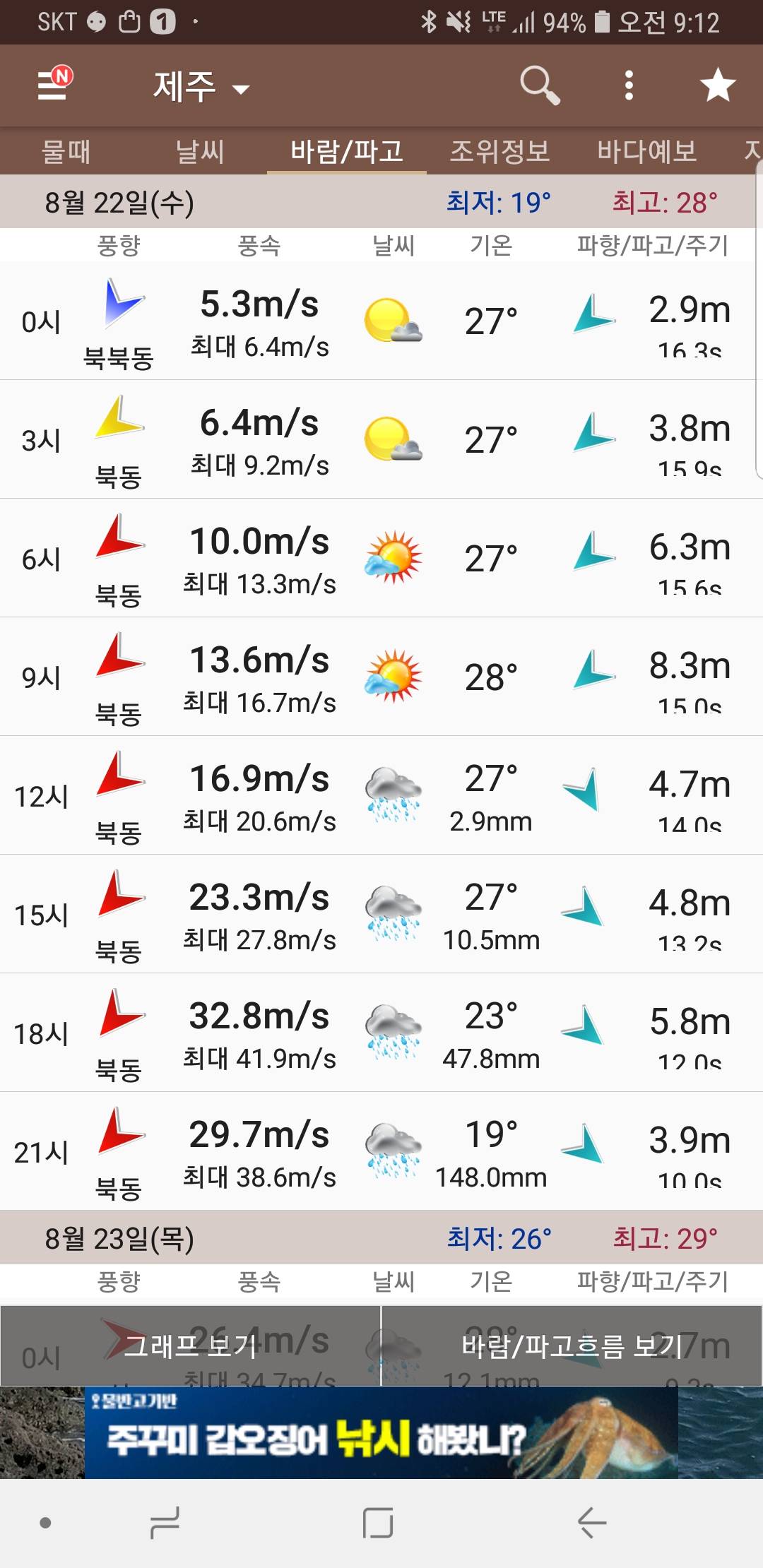Screen dimensions: 763x1568
Task: Tap the favorite star icon
Action: pyautogui.click(x=718, y=85)
